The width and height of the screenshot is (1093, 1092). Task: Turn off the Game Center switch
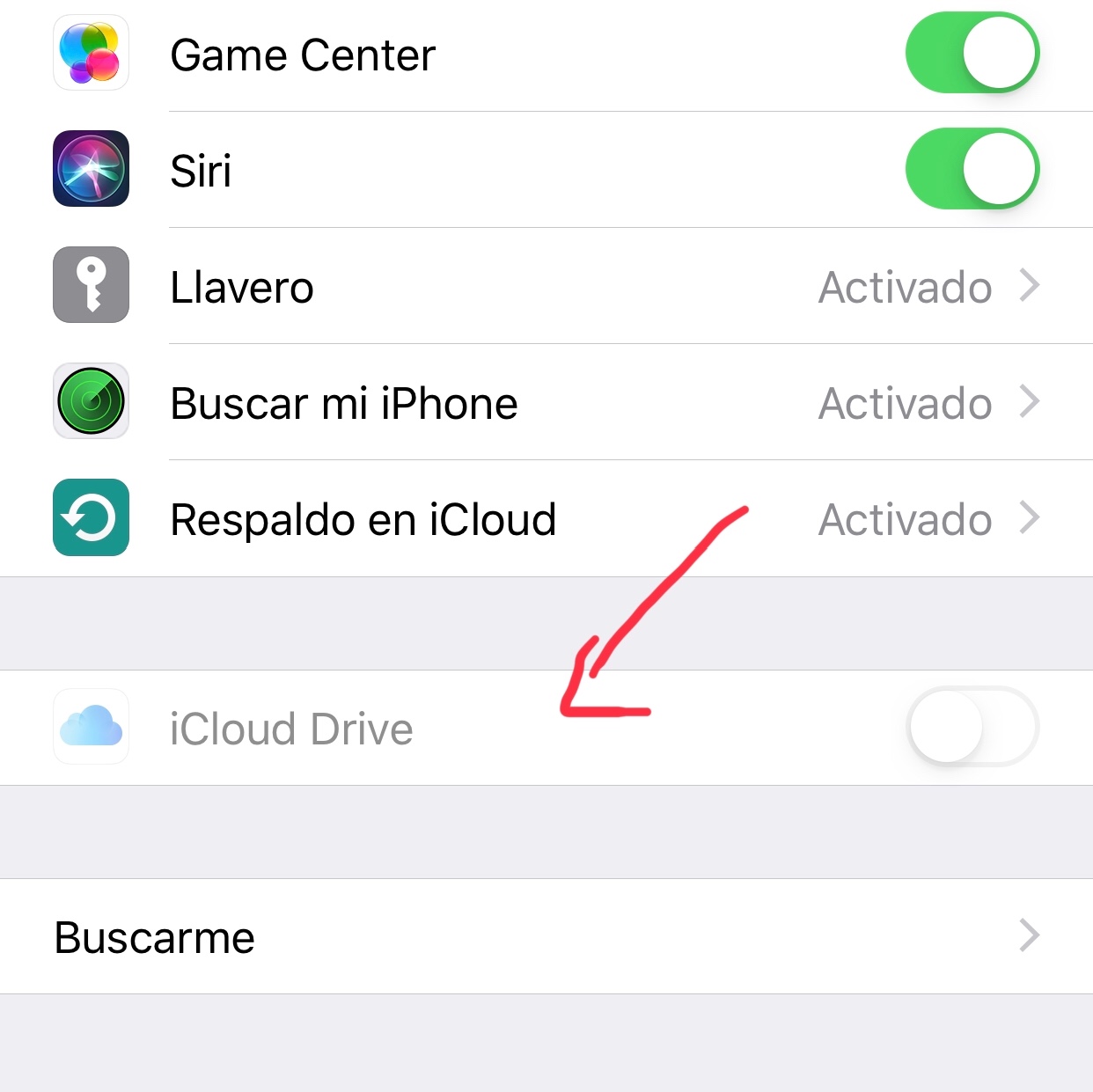[x=972, y=53]
